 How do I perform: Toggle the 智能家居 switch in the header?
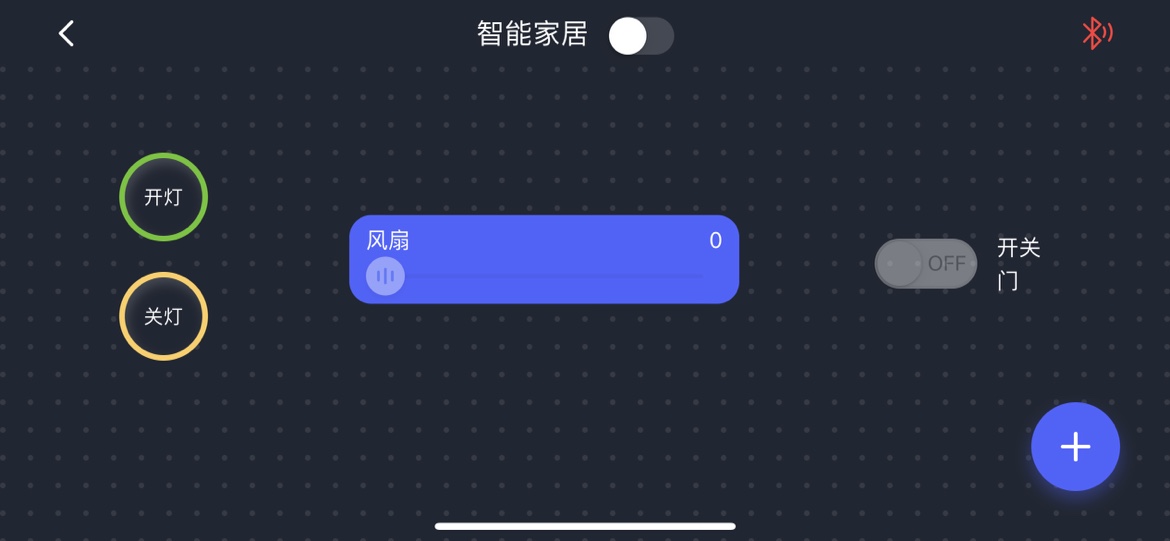640,36
